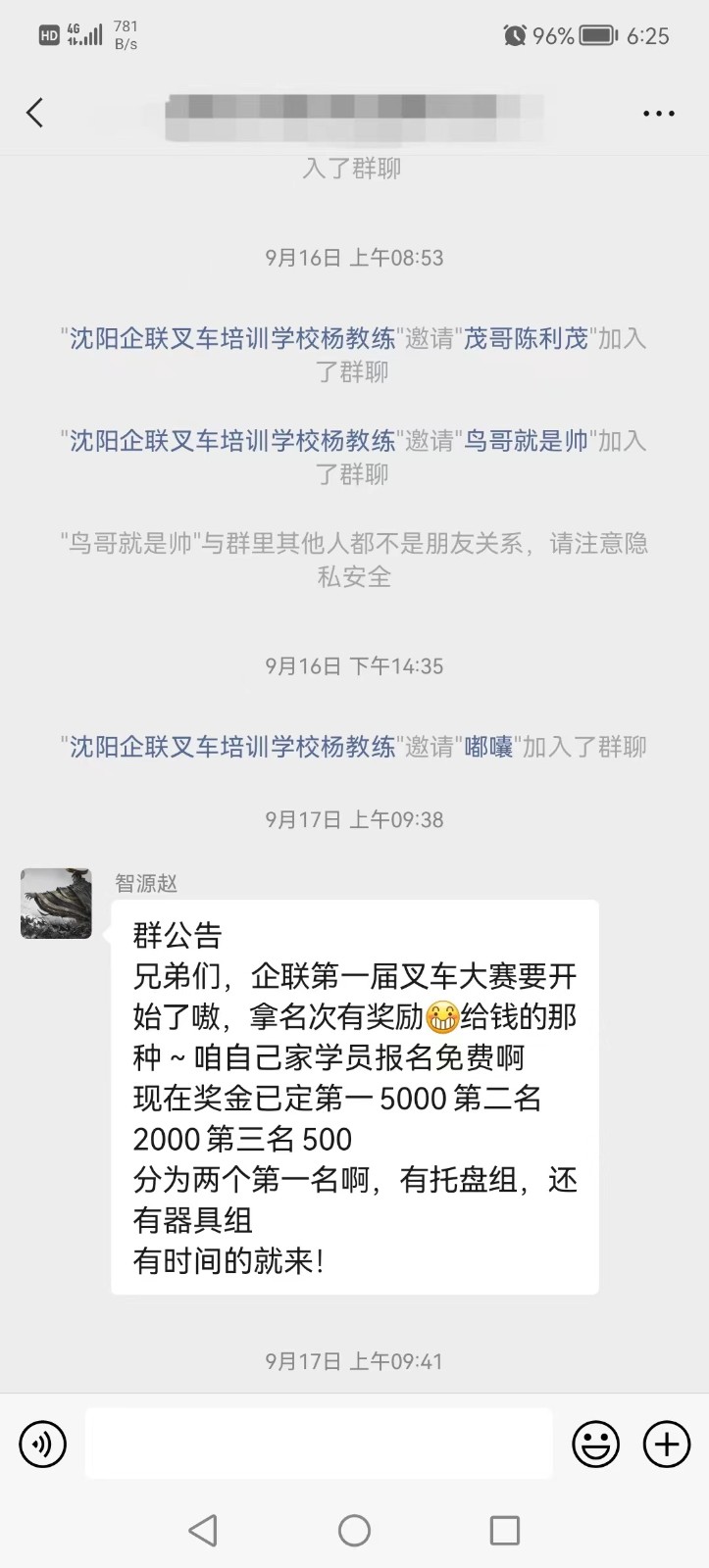709x1568 pixels.
Task: Go back to the chat list
Action: click(x=35, y=113)
